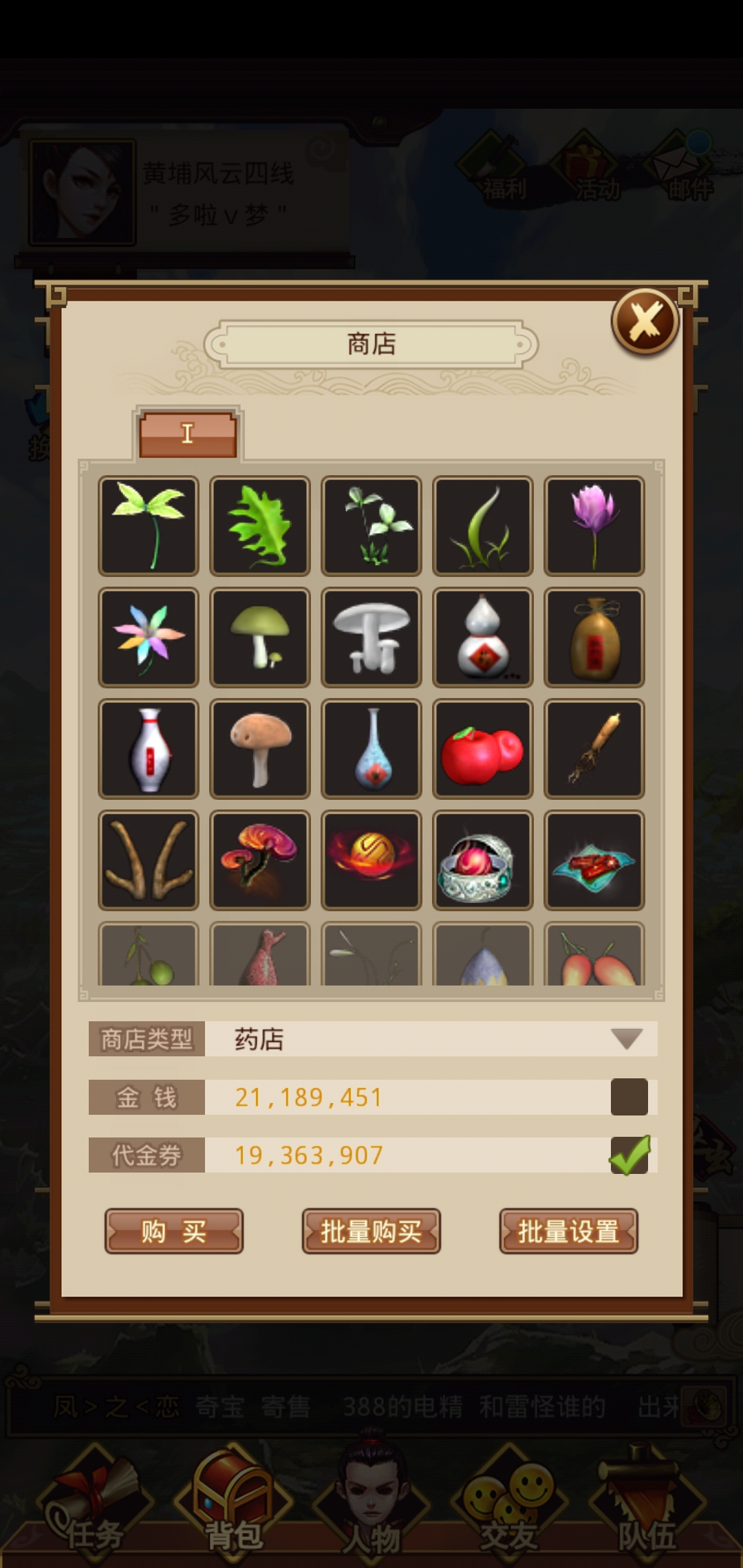
Task: Expand the 商店类型 药店 dropdown
Action: 626,1038
